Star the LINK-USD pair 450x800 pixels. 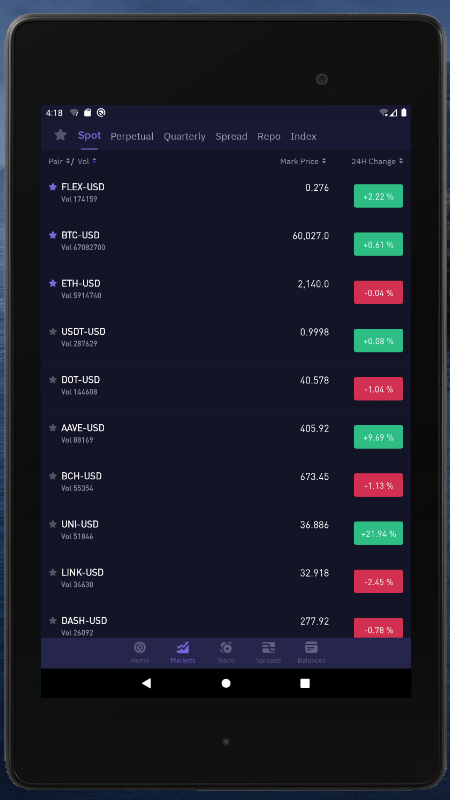tap(53, 572)
